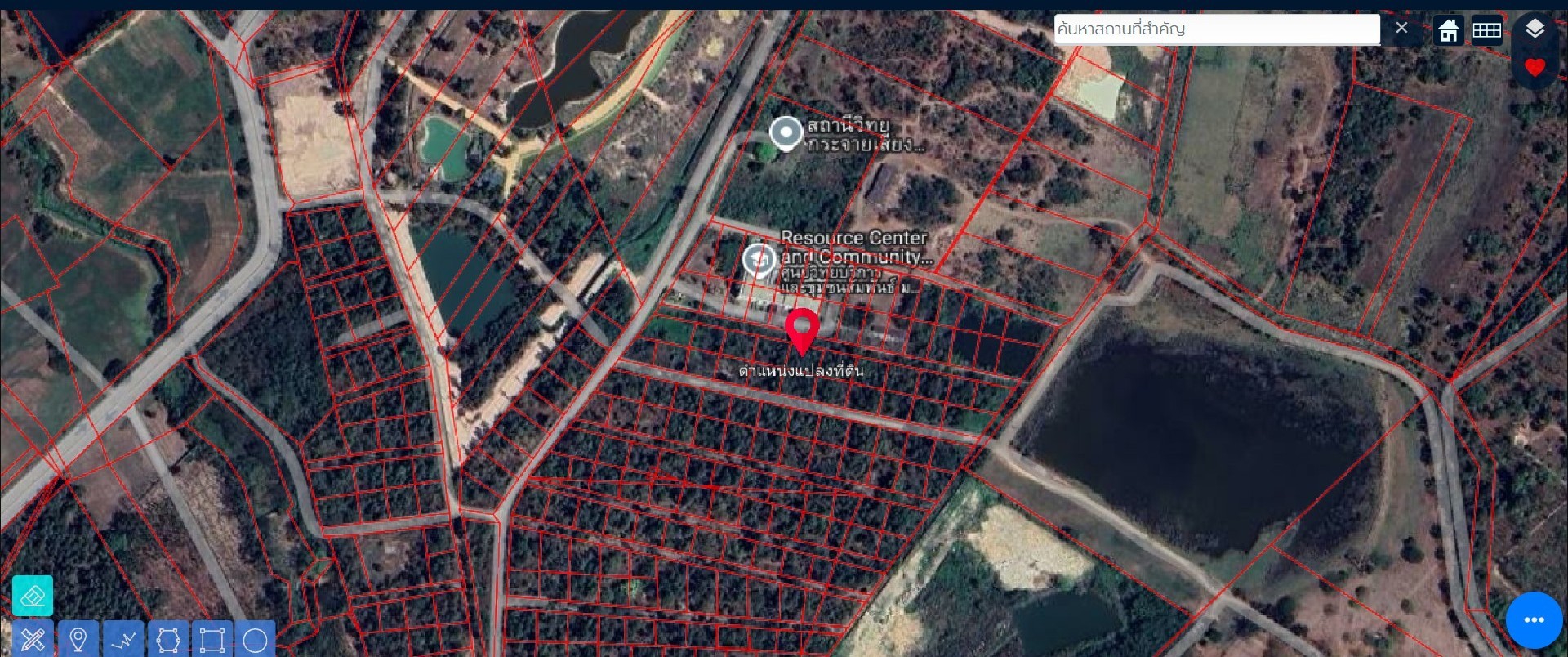Open the map layers selector
The image size is (1568, 657).
point(1535,29)
